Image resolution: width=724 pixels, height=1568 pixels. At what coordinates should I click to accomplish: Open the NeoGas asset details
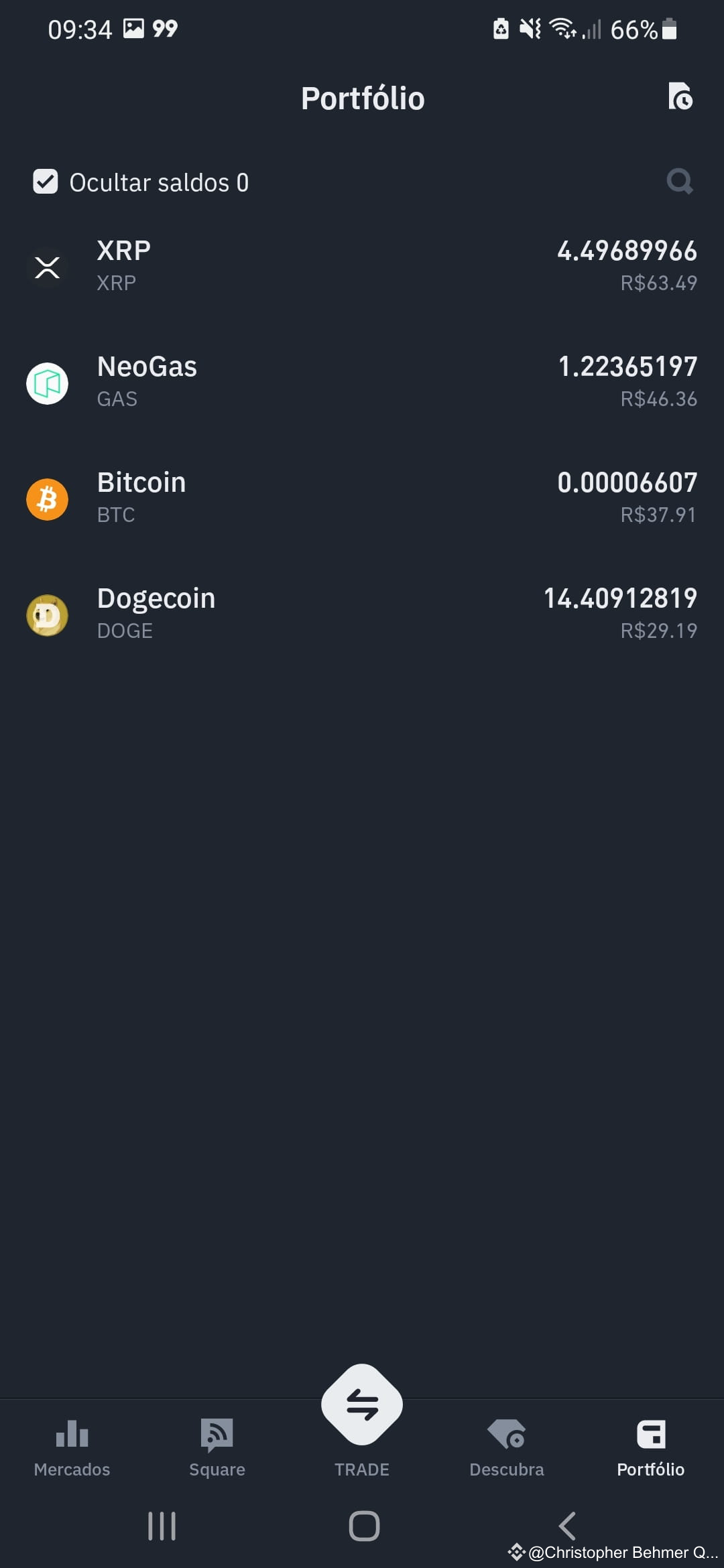pyautogui.click(x=362, y=383)
